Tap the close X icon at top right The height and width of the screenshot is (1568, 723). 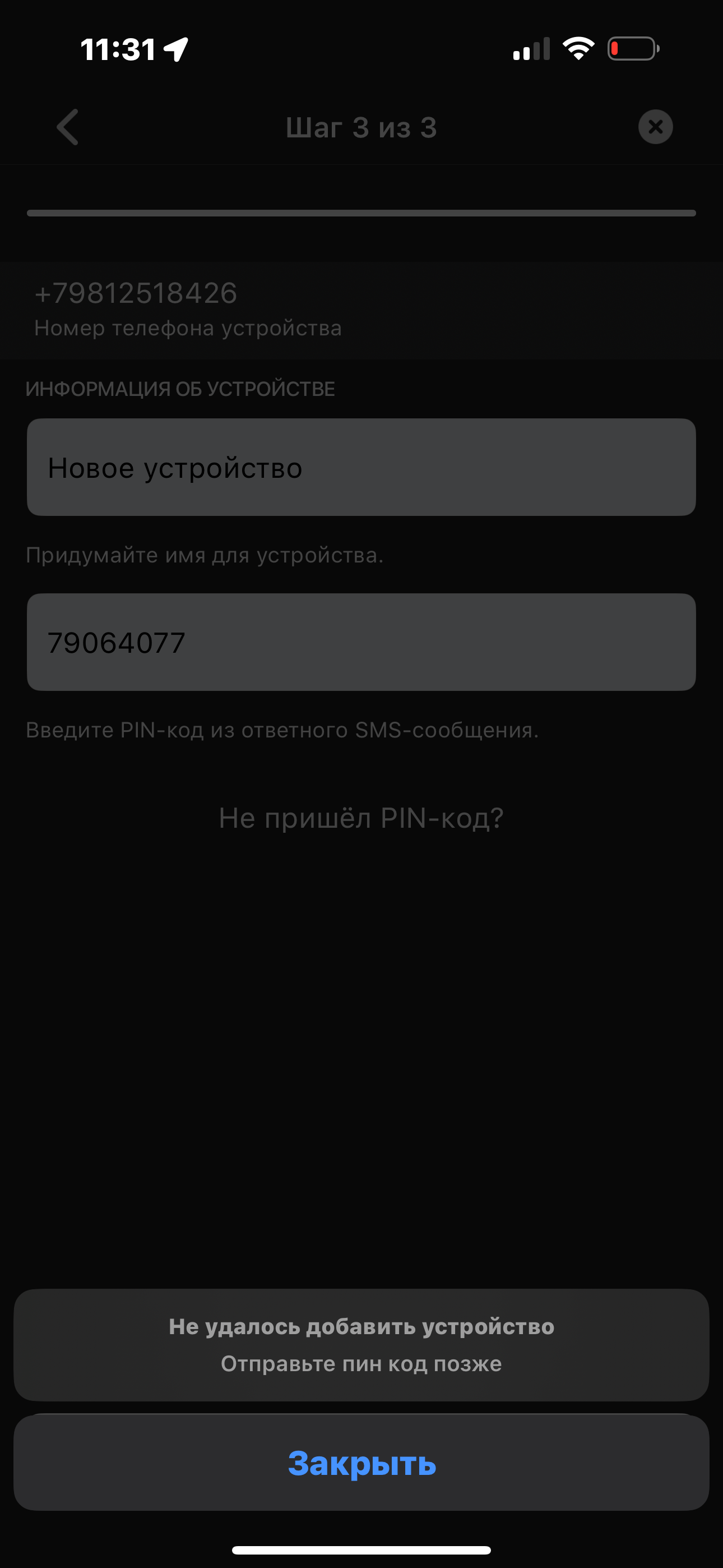click(655, 127)
